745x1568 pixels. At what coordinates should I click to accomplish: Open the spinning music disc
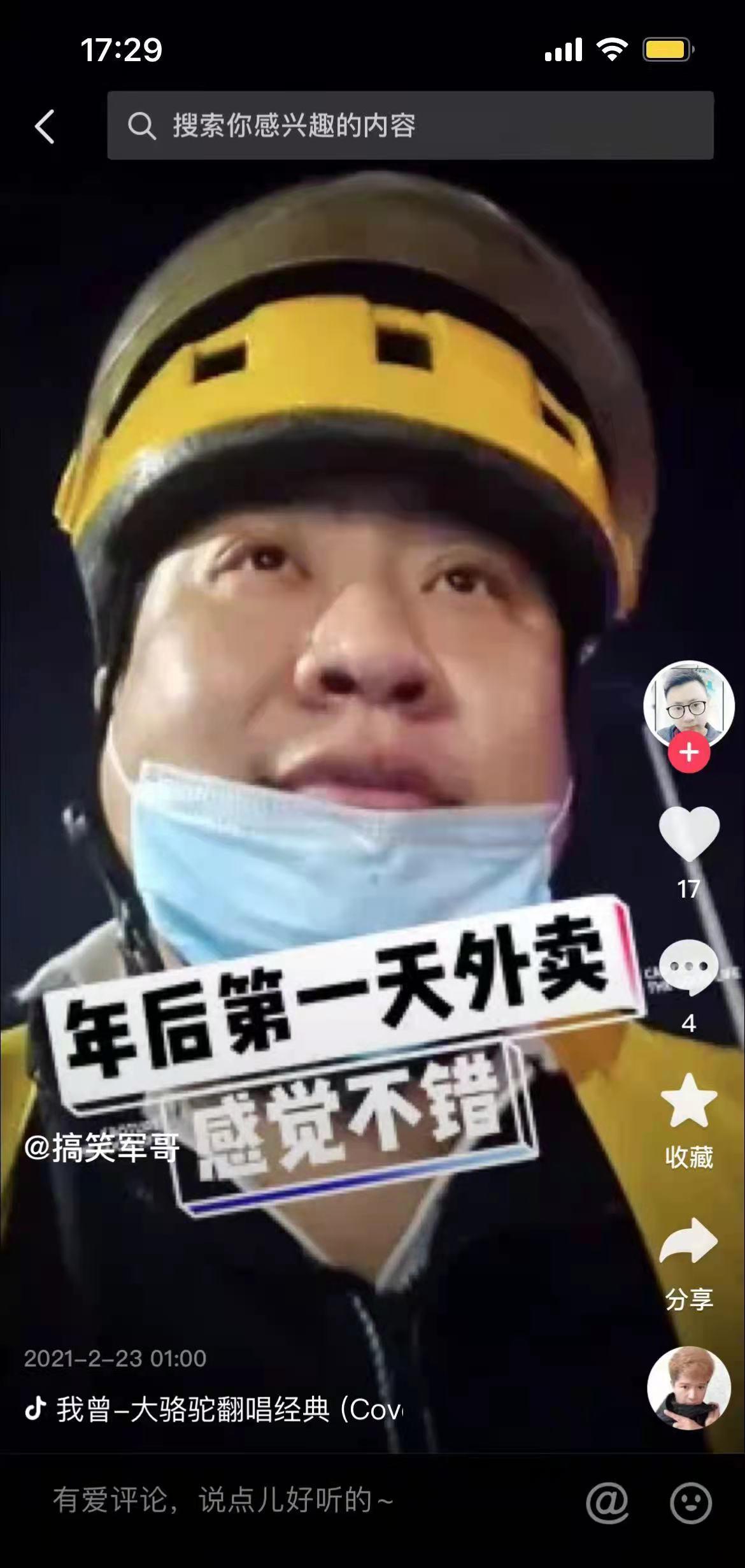pos(688,1389)
